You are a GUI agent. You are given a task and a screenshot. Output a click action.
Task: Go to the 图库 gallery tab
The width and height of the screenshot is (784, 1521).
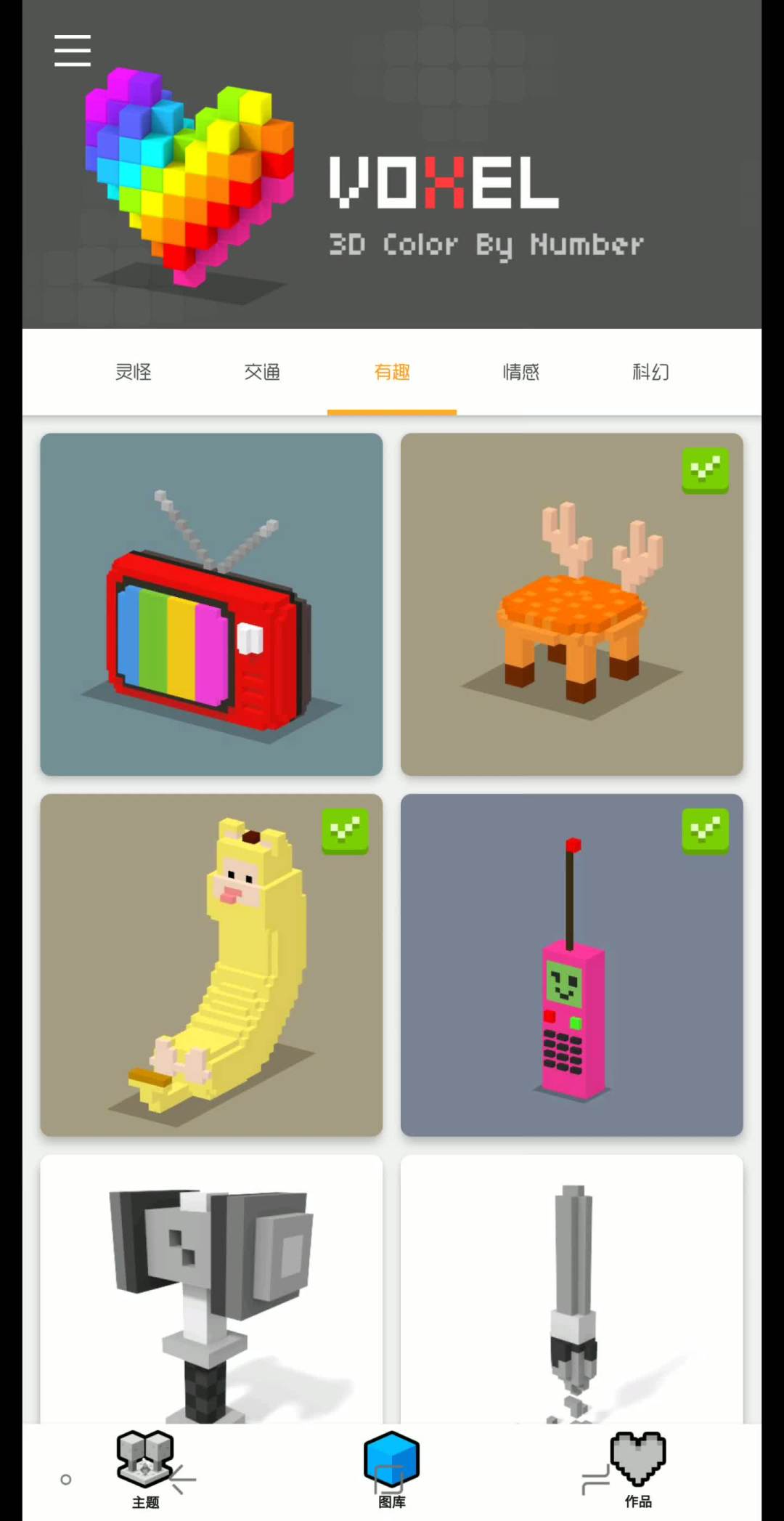[392, 1469]
